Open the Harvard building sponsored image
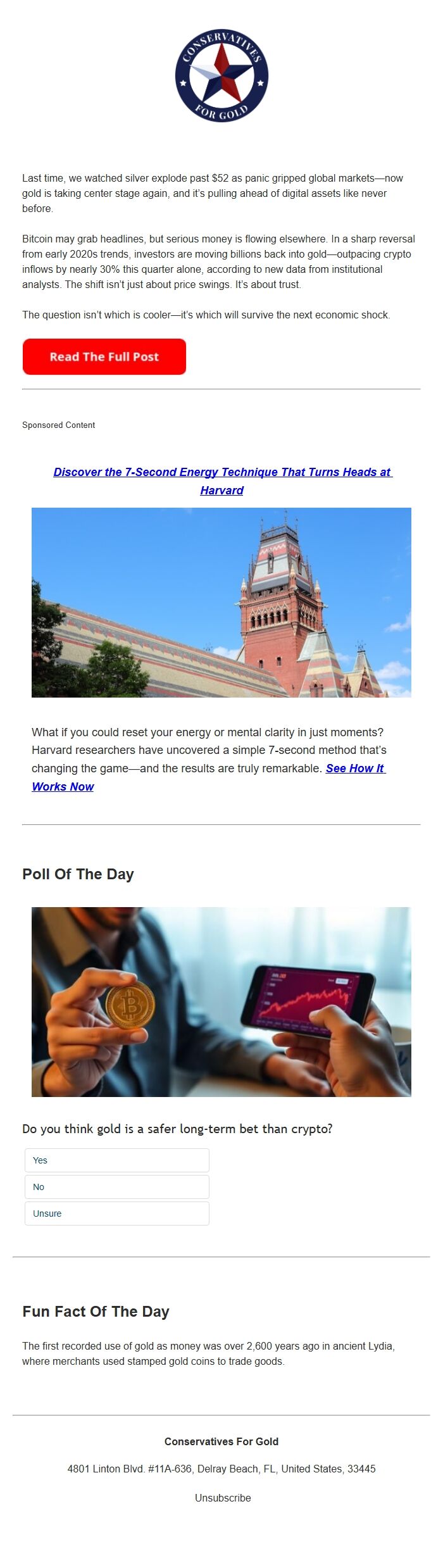443x1568 pixels. (x=221, y=602)
